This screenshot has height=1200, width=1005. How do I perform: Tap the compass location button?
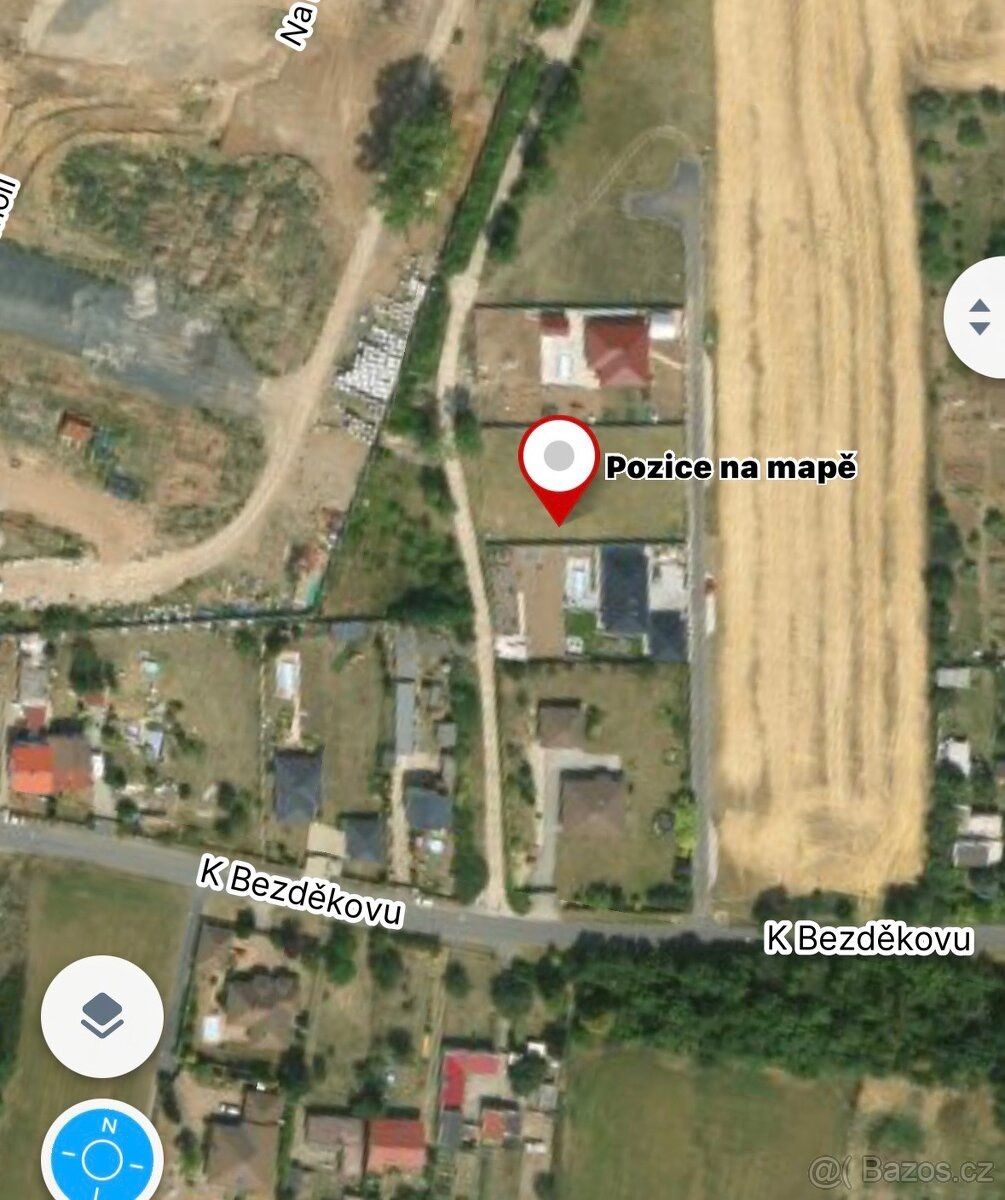click(x=101, y=1158)
